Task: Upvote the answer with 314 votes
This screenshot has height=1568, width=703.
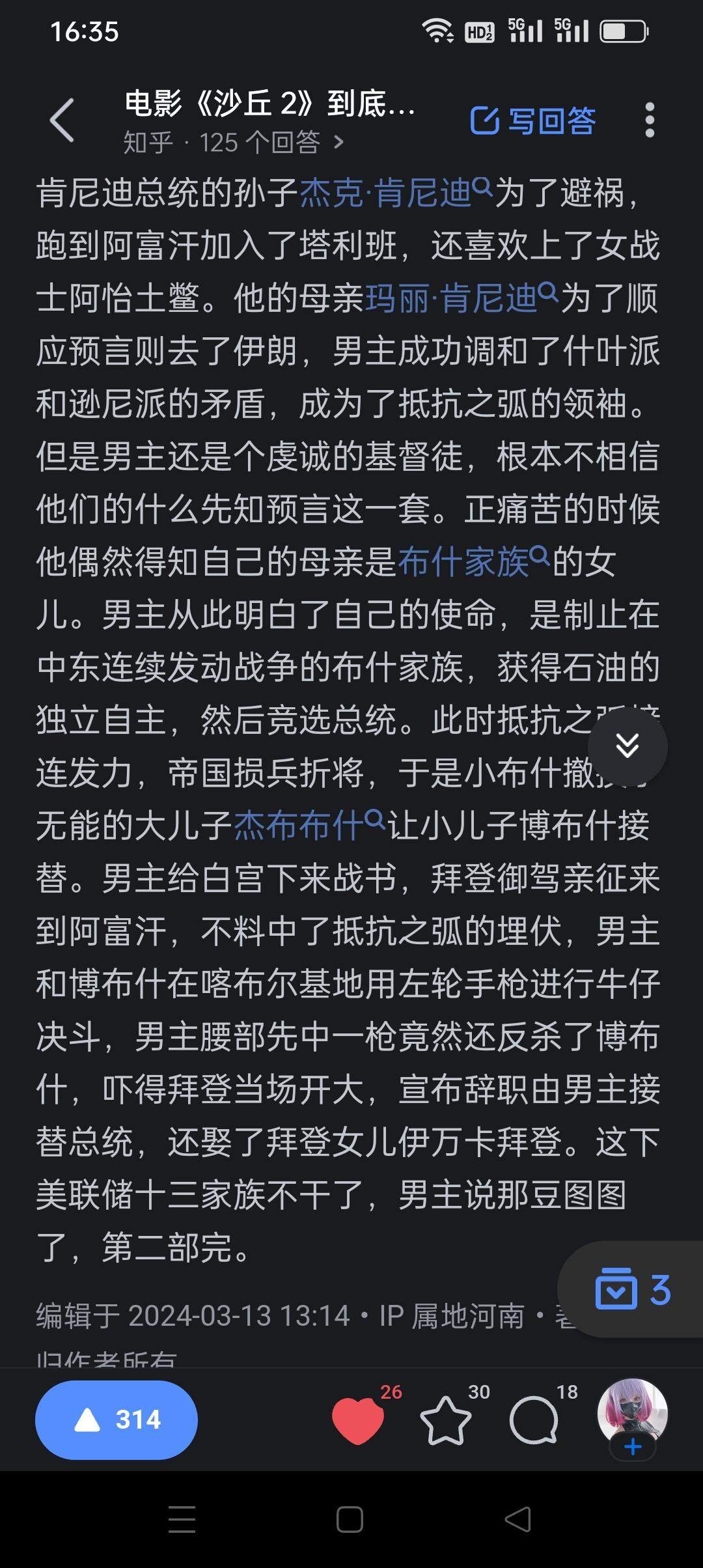Action: [117, 1420]
